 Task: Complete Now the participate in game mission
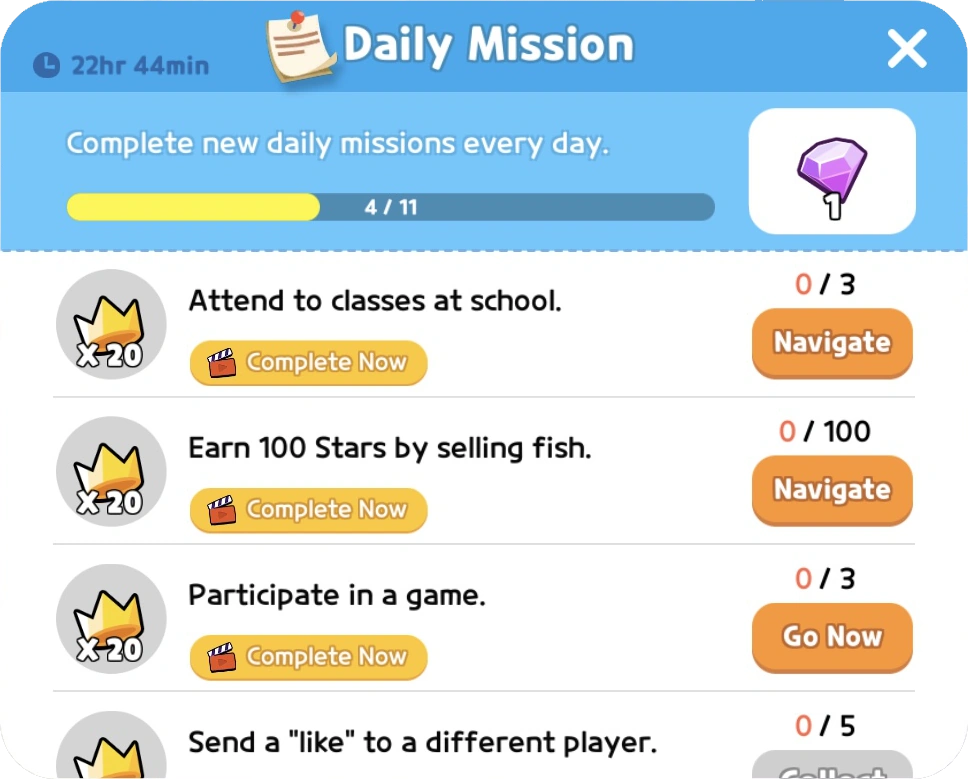coord(308,656)
